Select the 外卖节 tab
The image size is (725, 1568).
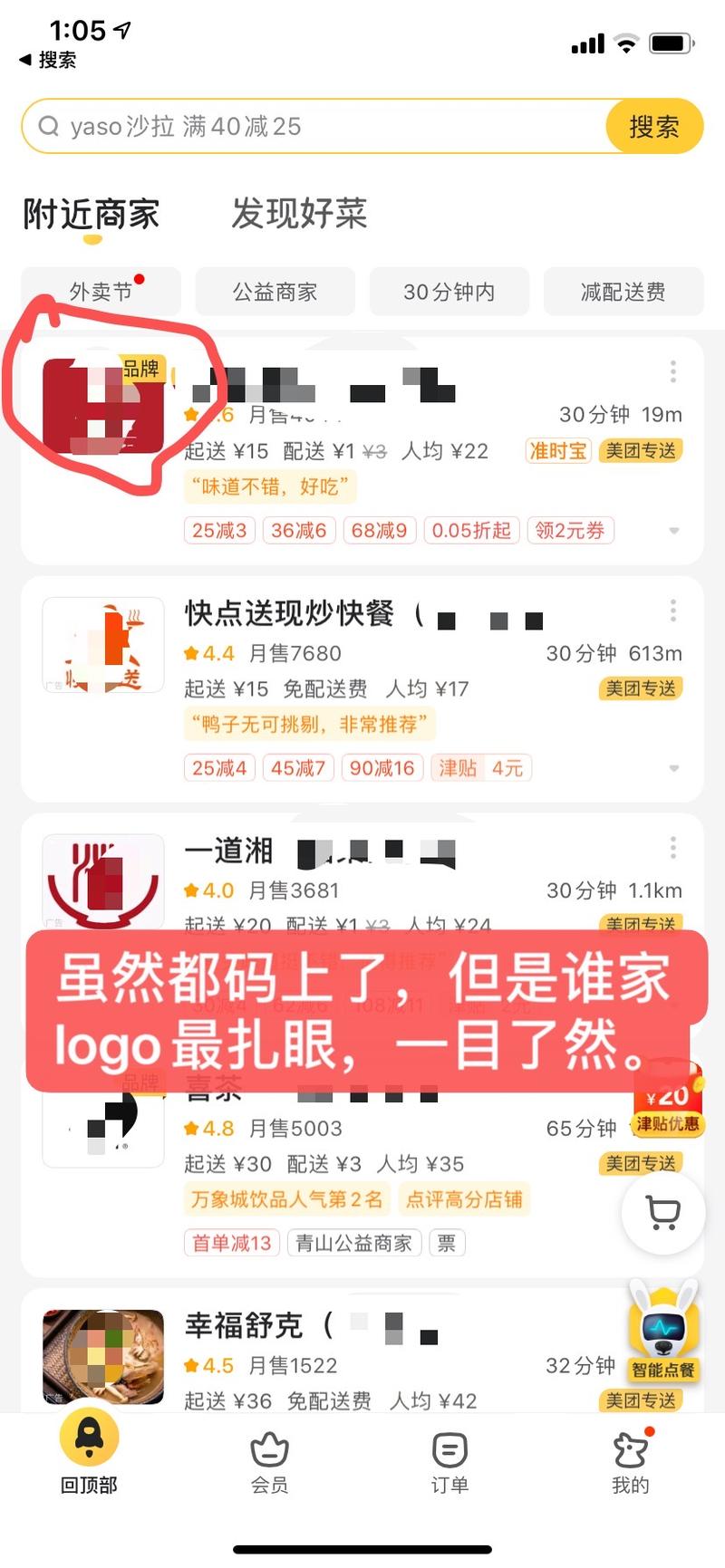pos(100,292)
